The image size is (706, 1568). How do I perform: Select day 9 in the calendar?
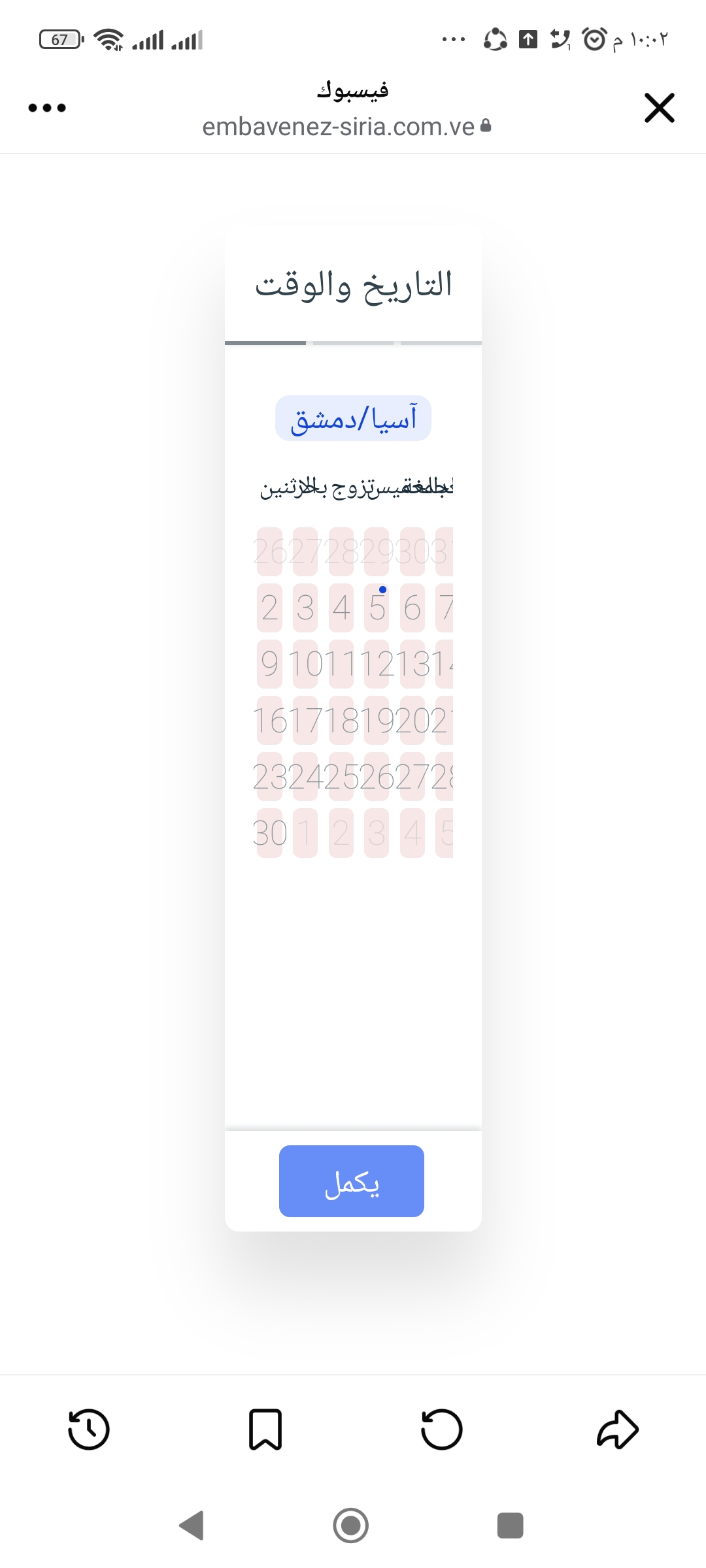tap(269, 664)
